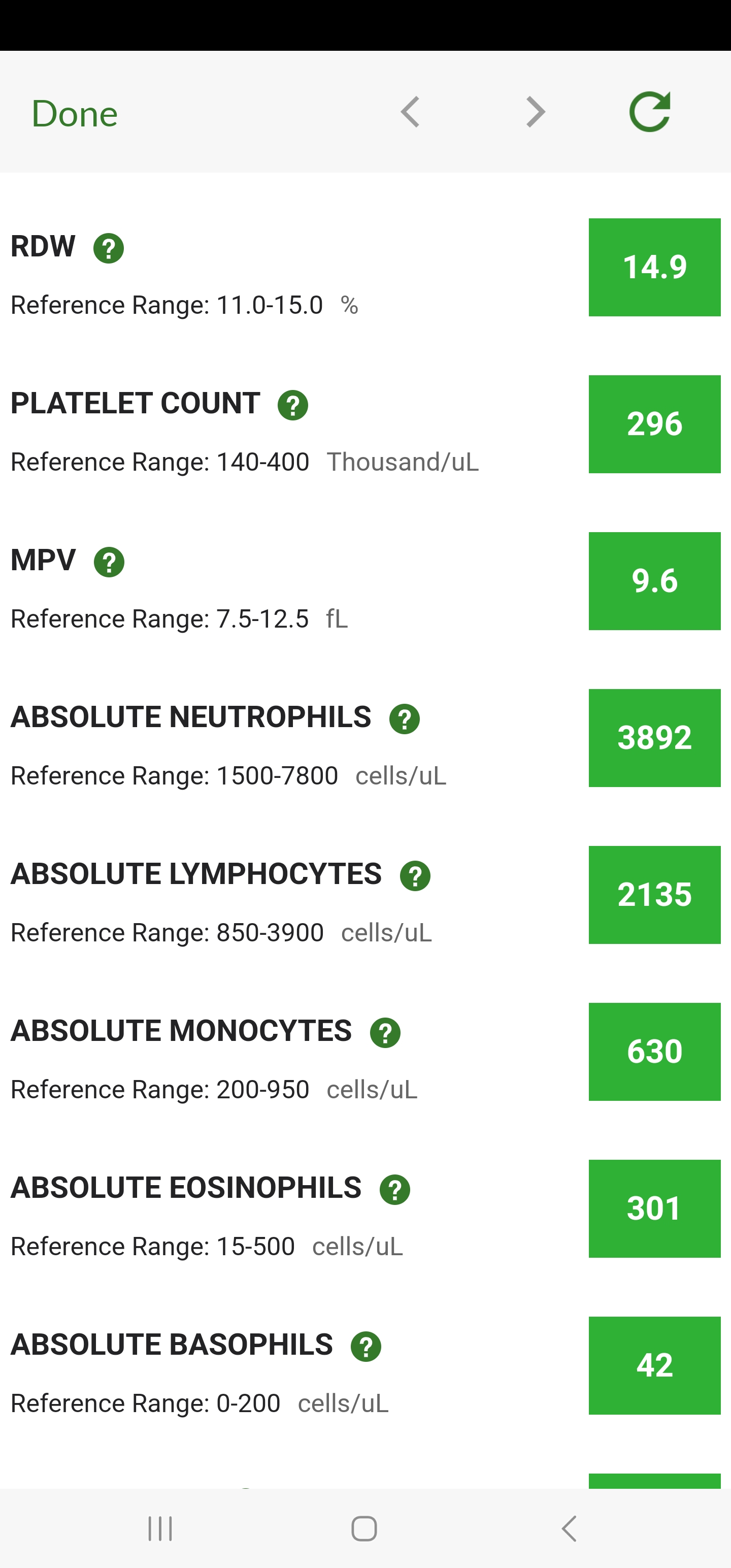Screen dimensions: 731x1568
Task: Go back to the previous web page
Action: [410, 112]
